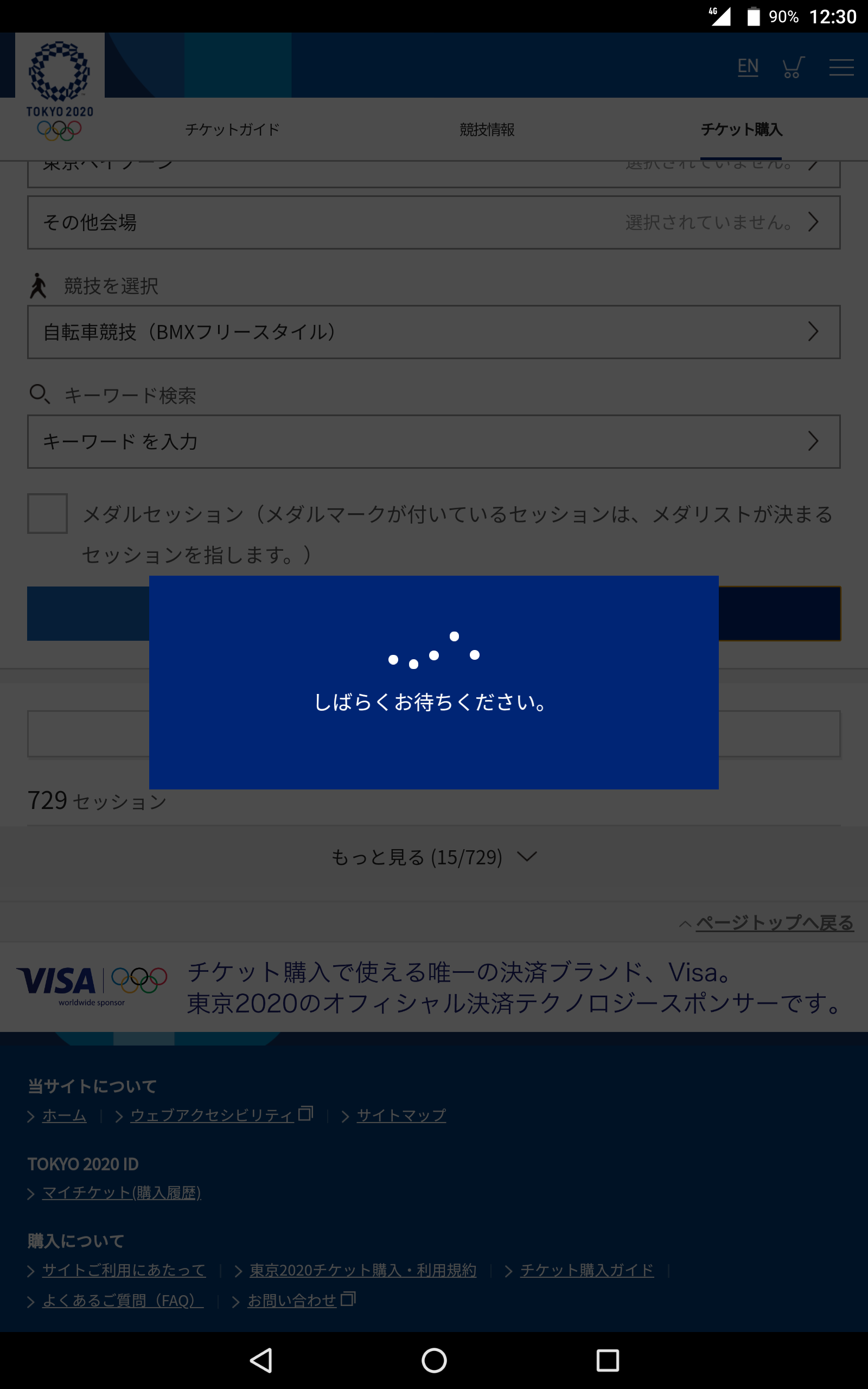Open サイトご利用にあたって link
The width and height of the screenshot is (868, 1389).
(124, 1270)
